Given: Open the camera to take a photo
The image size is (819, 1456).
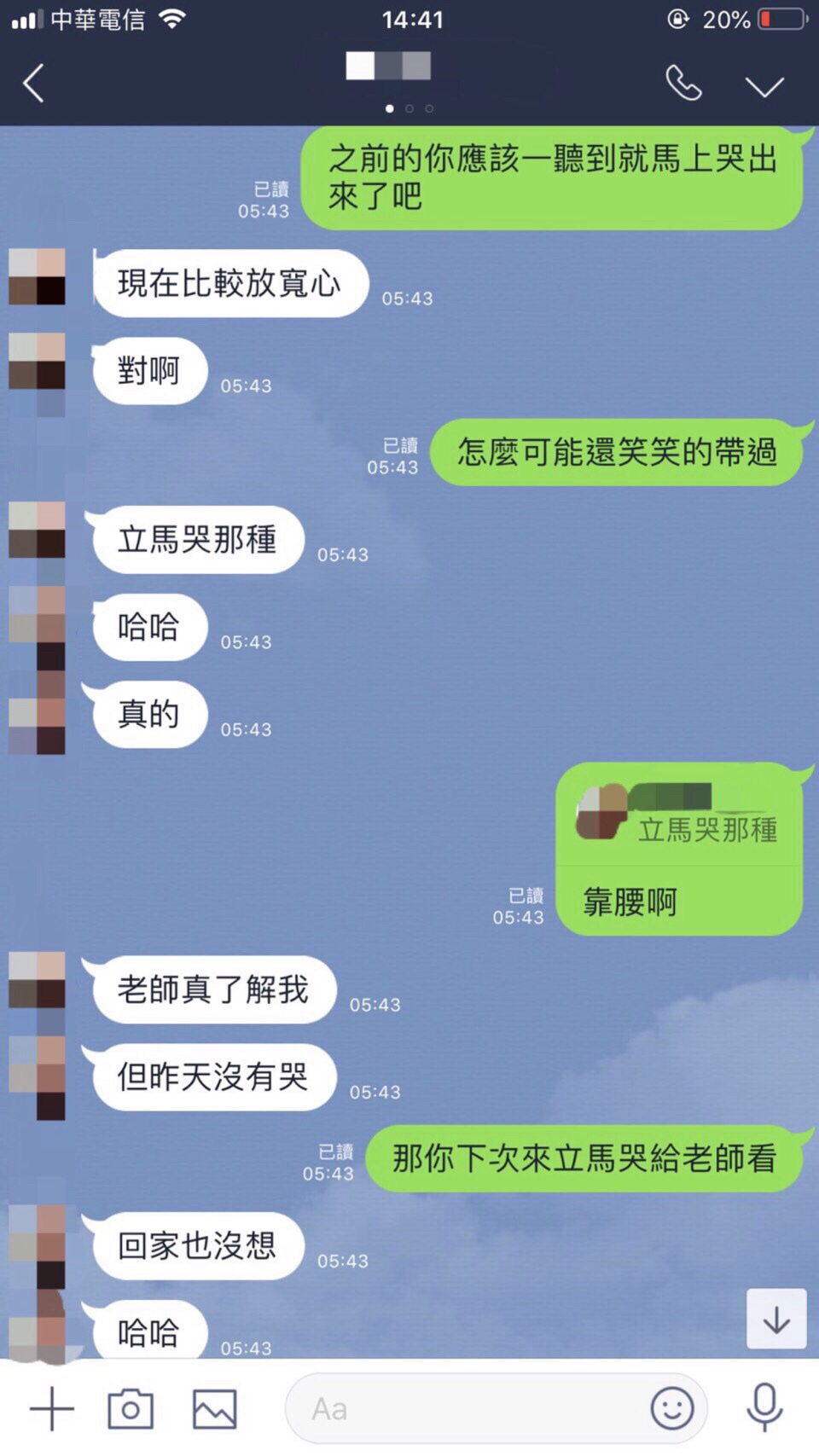Looking at the screenshot, I should click(x=131, y=1408).
